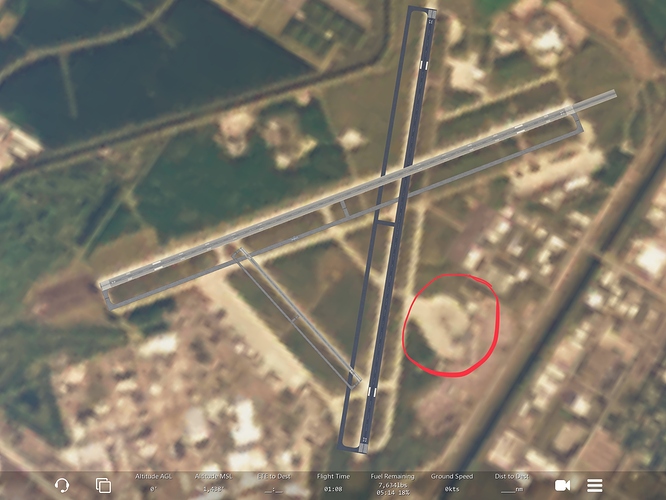The height and width of the screenshot is (500, 666).
Task: Open the ATC headset communications icon
Action: pyautogui.click(x=61, y=485)
